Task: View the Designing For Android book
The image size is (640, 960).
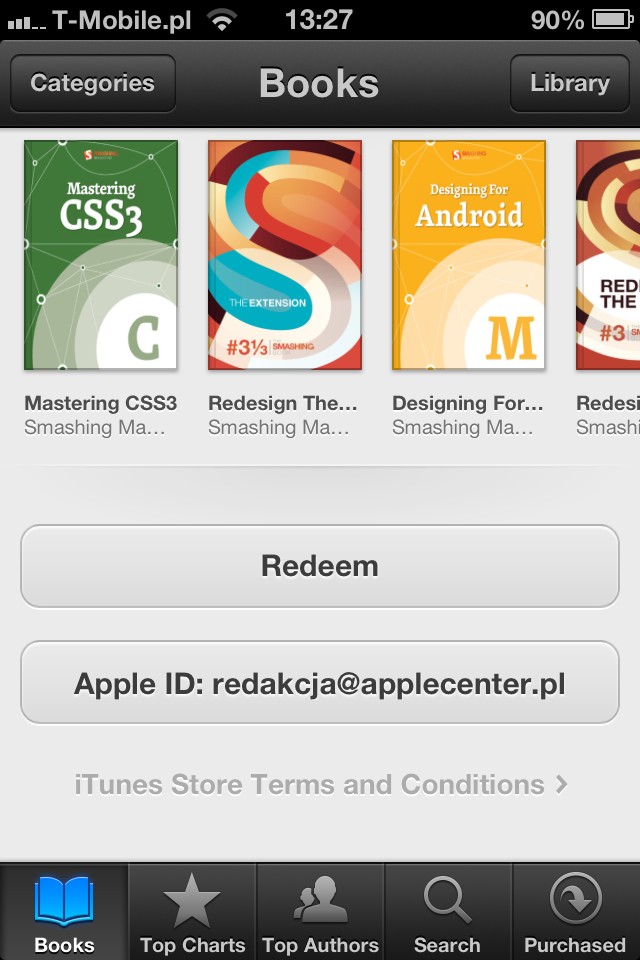Action: pyautogui.click(x=469, y=255)
